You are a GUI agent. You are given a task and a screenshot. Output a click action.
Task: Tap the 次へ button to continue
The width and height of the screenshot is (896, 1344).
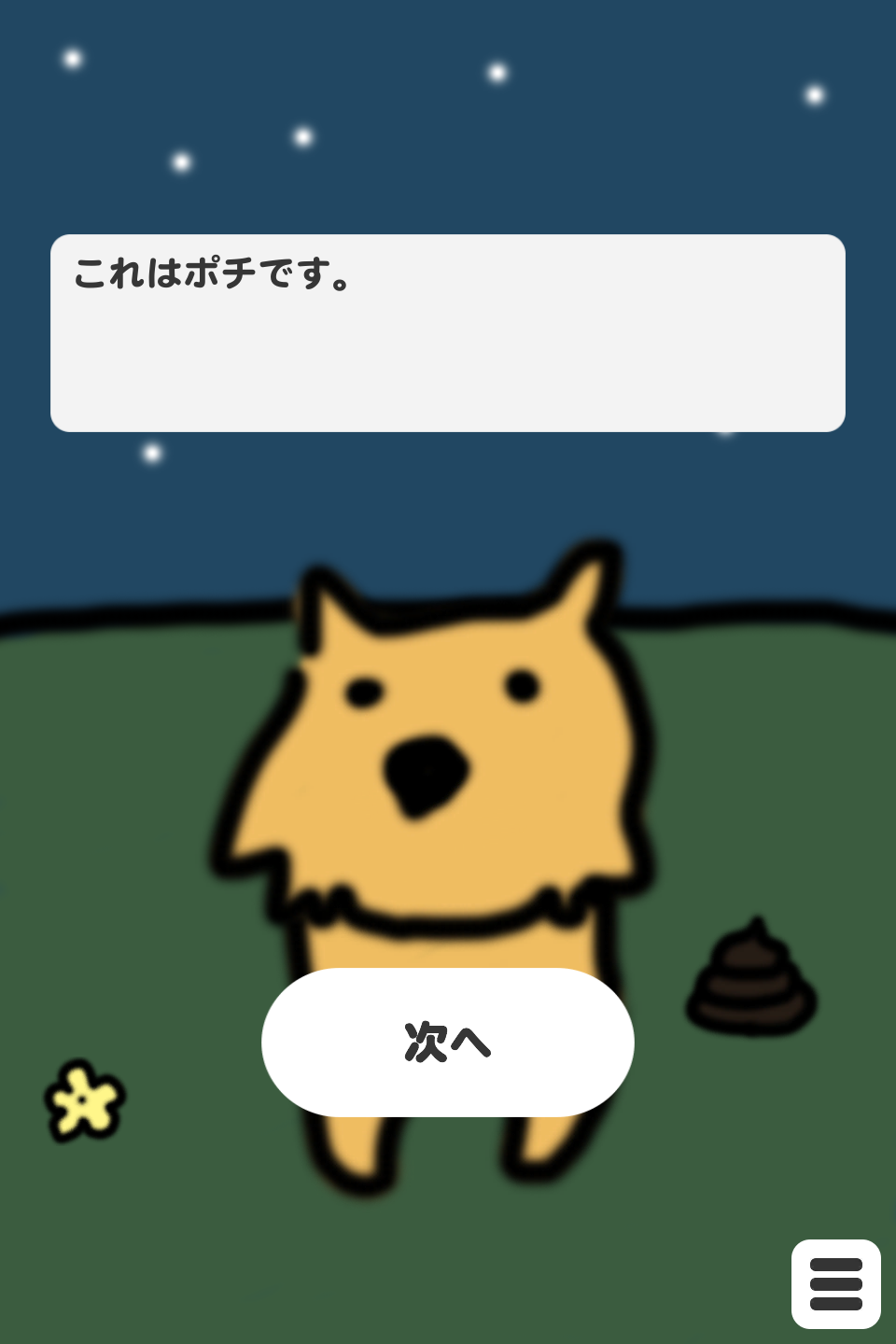448,1043
